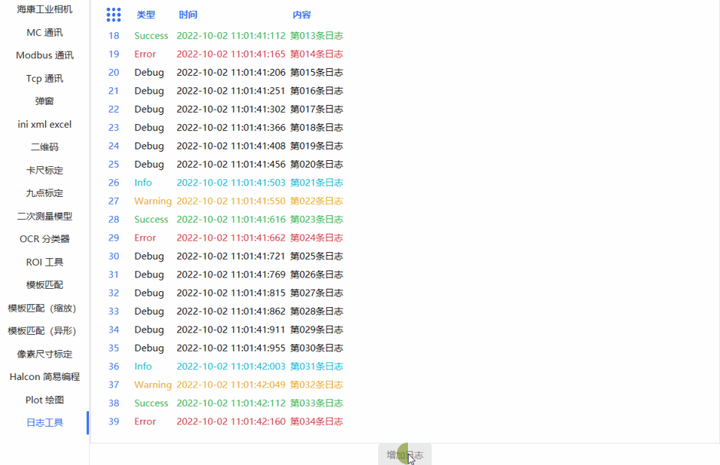720x465 pixels.
Task: Open the Tcp 通讯 section
Action: (44, 78)
